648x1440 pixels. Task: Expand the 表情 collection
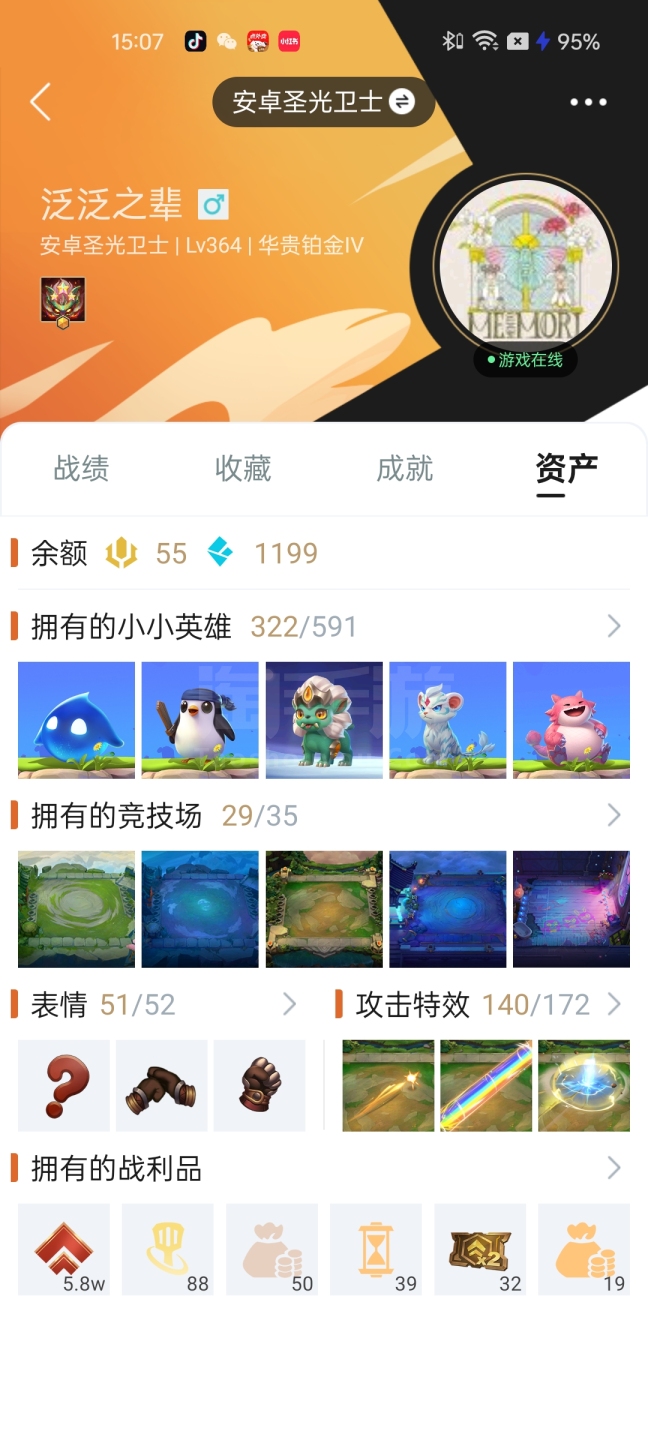[289, 1004]
